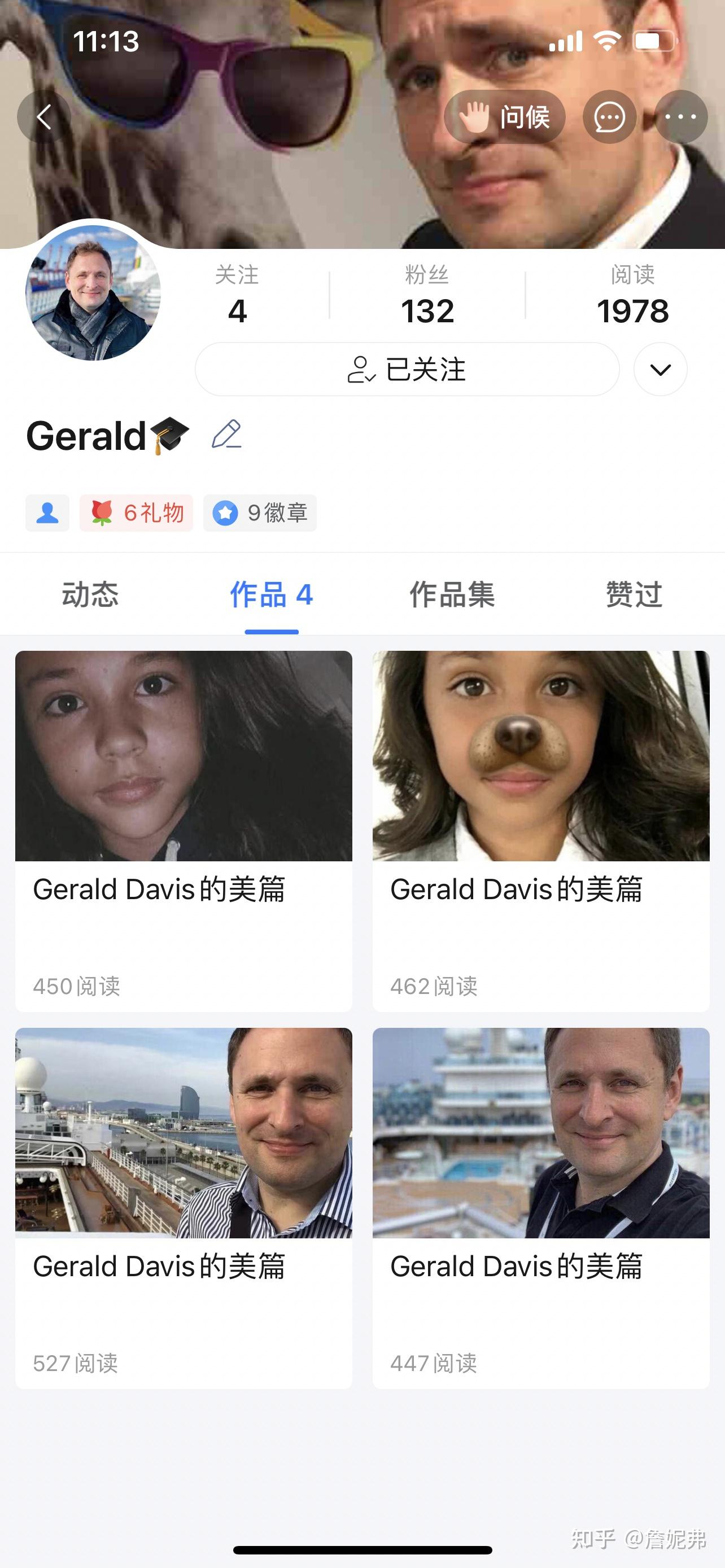This screenshot has height=1568, width=725.
Task: Open the 赞过 liked tab
Action: pos(634,594)
